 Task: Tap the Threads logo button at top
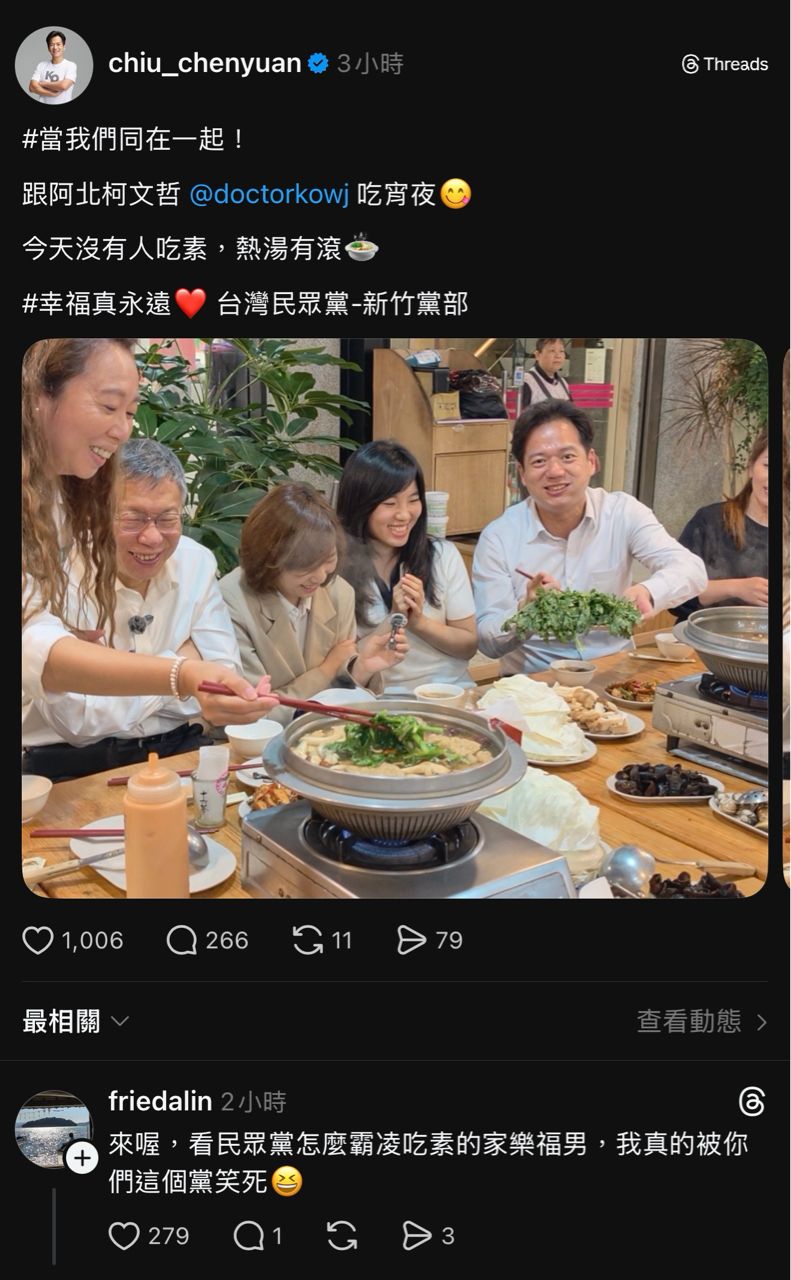[x=724, y=64]
